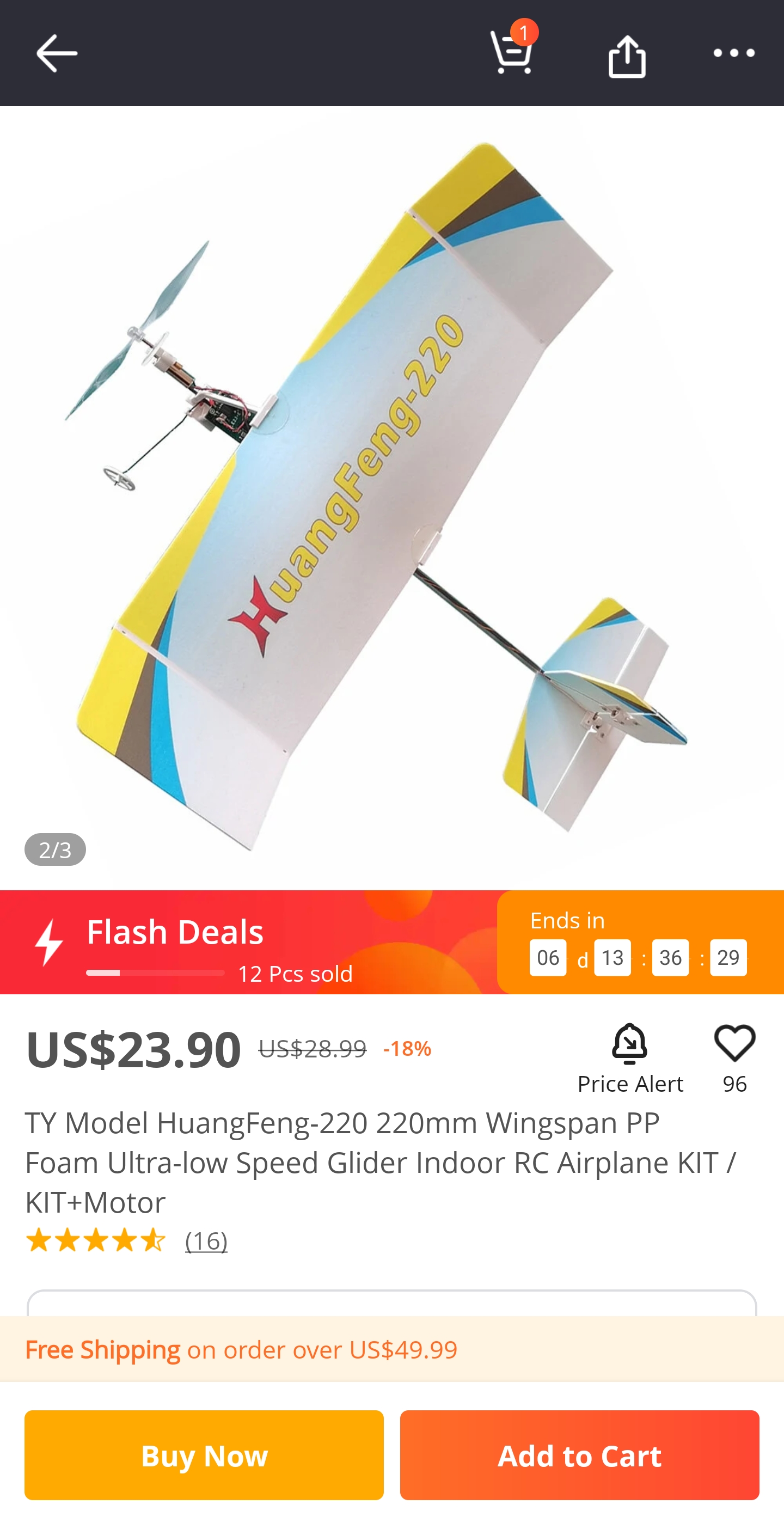Add to Cart
Screen dimensions: 784x1529
point(579,1455)
